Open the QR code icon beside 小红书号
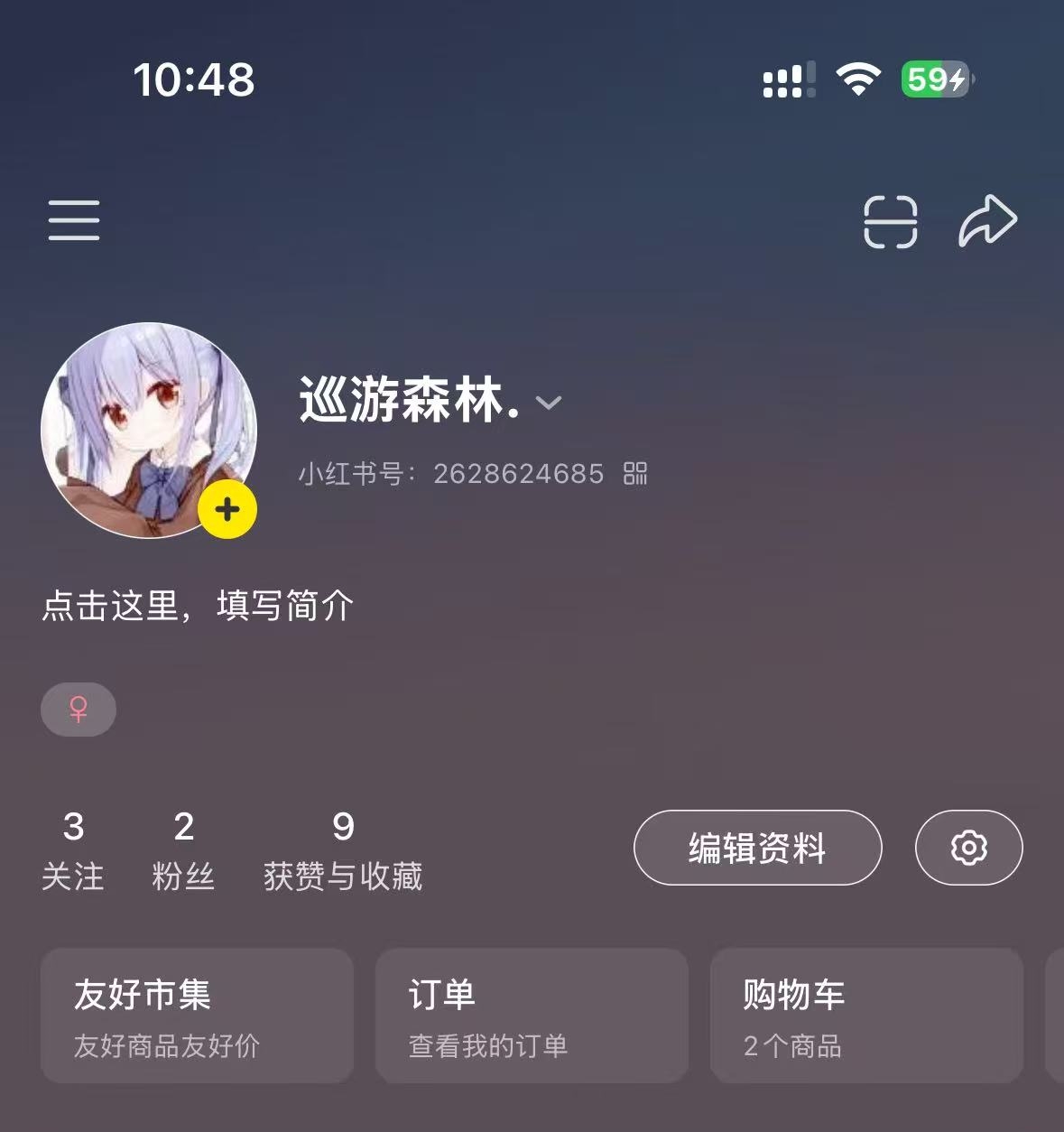 pyautogui.click(x=635, y=473)
